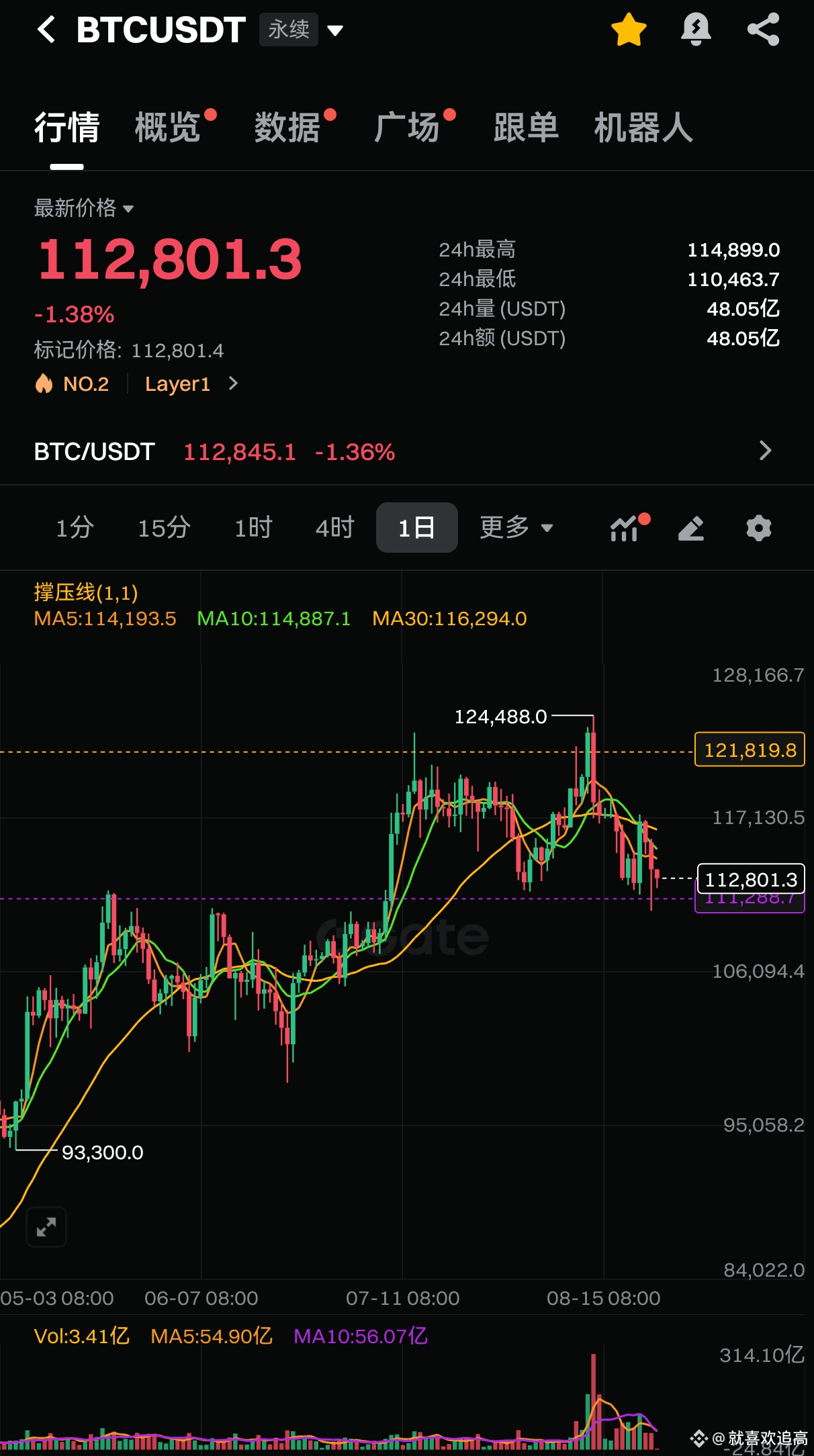Open price alert bell
The width and height of the screenshot is (814, 1456).
696,30
